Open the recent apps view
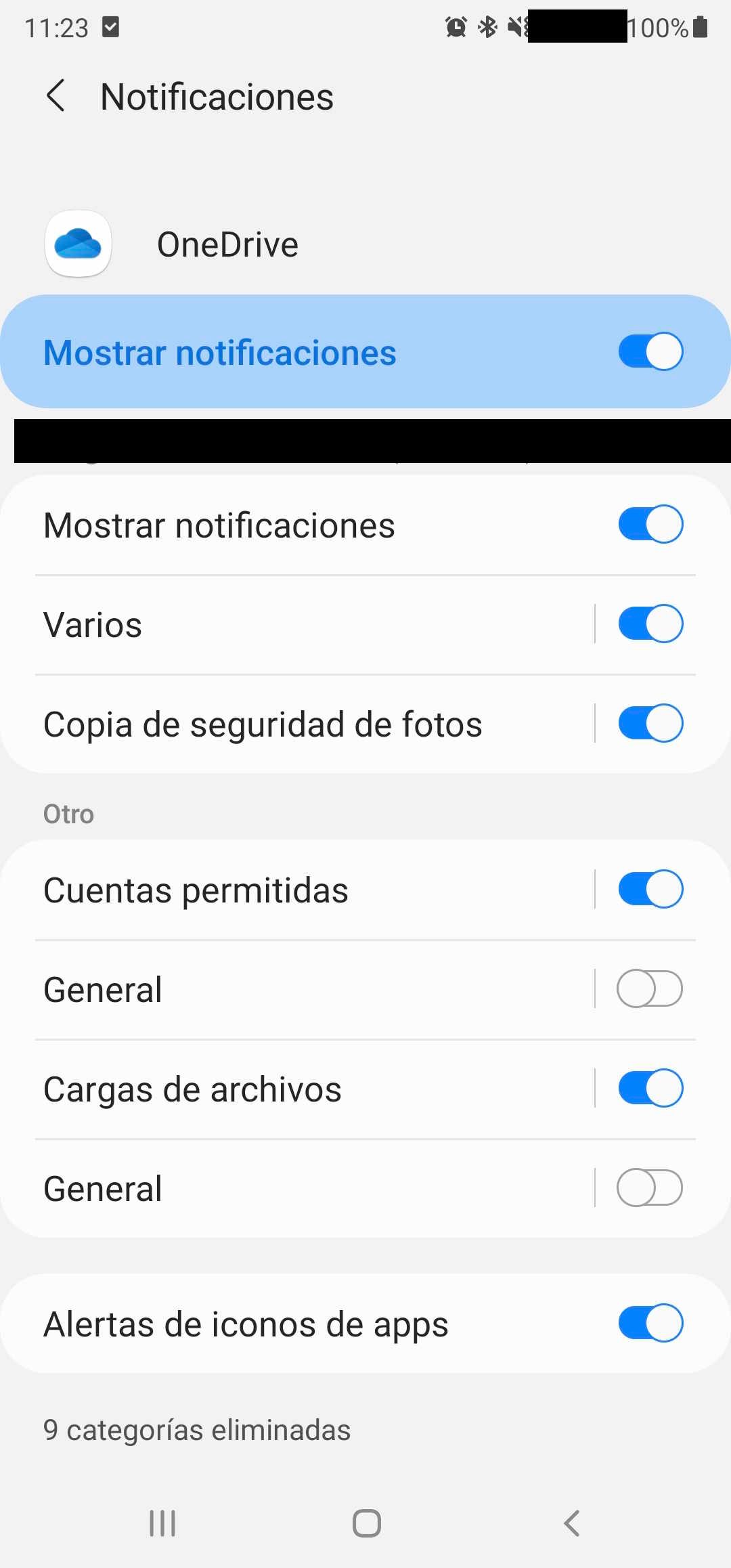 click(162, 1523)
